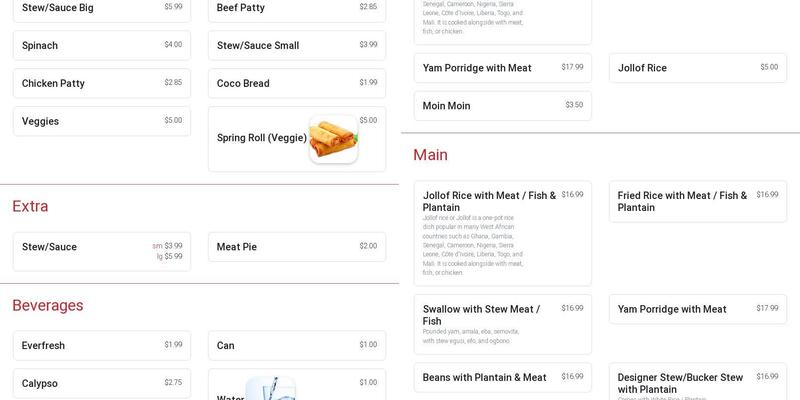Pick the Spring Roll (Veggie) card

pyautogui.click(x=296, y=139)
